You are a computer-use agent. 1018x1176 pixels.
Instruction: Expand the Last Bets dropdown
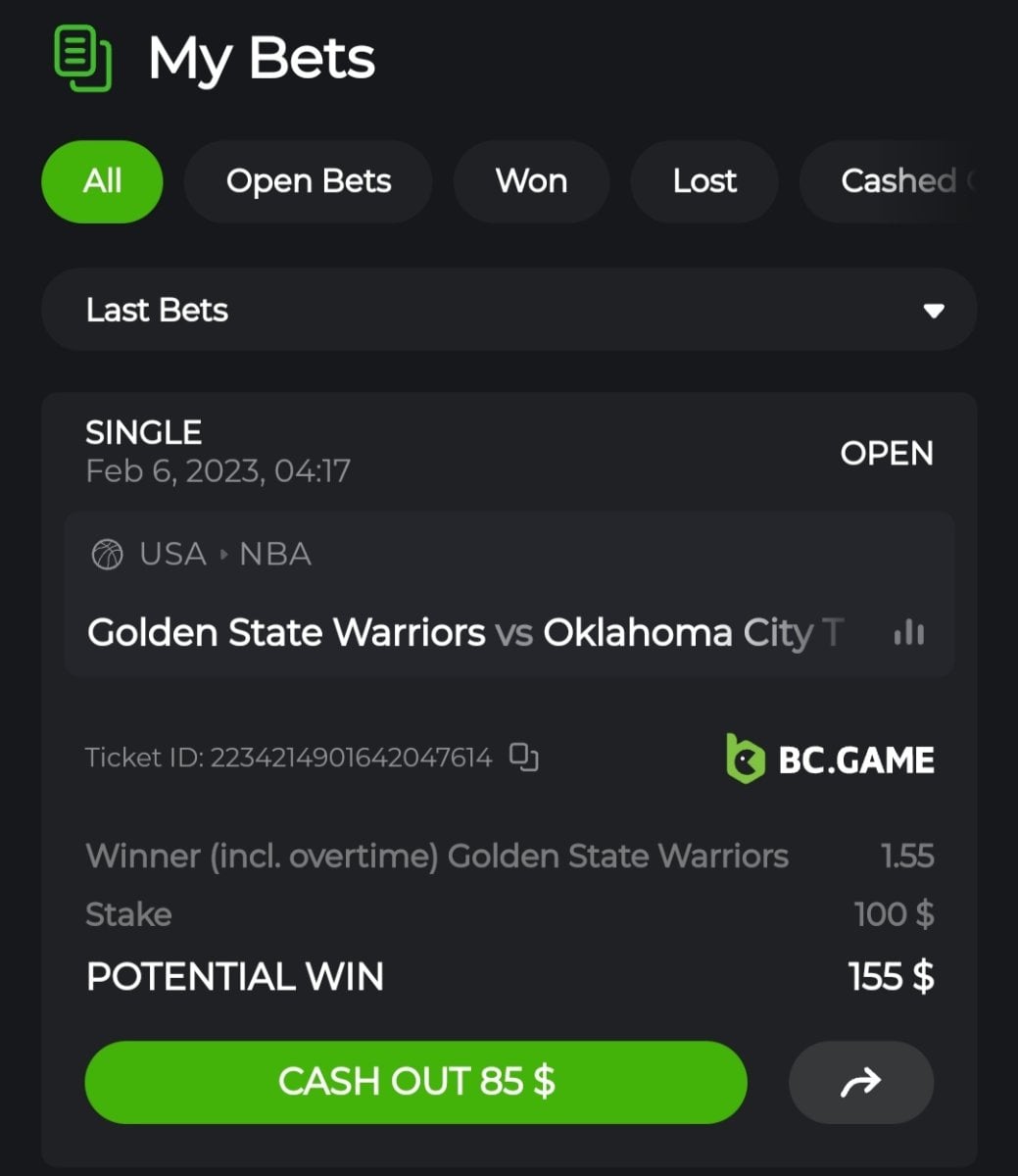point(509,310)
